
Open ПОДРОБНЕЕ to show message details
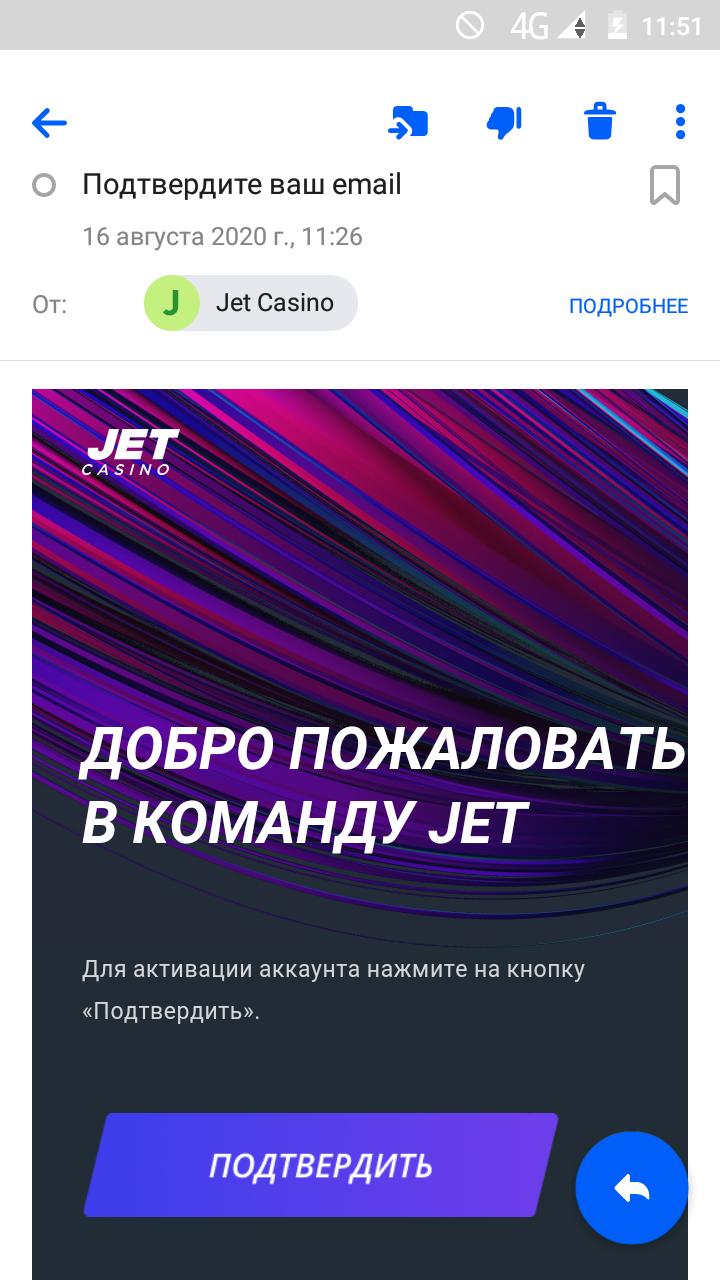click(628, 305)
